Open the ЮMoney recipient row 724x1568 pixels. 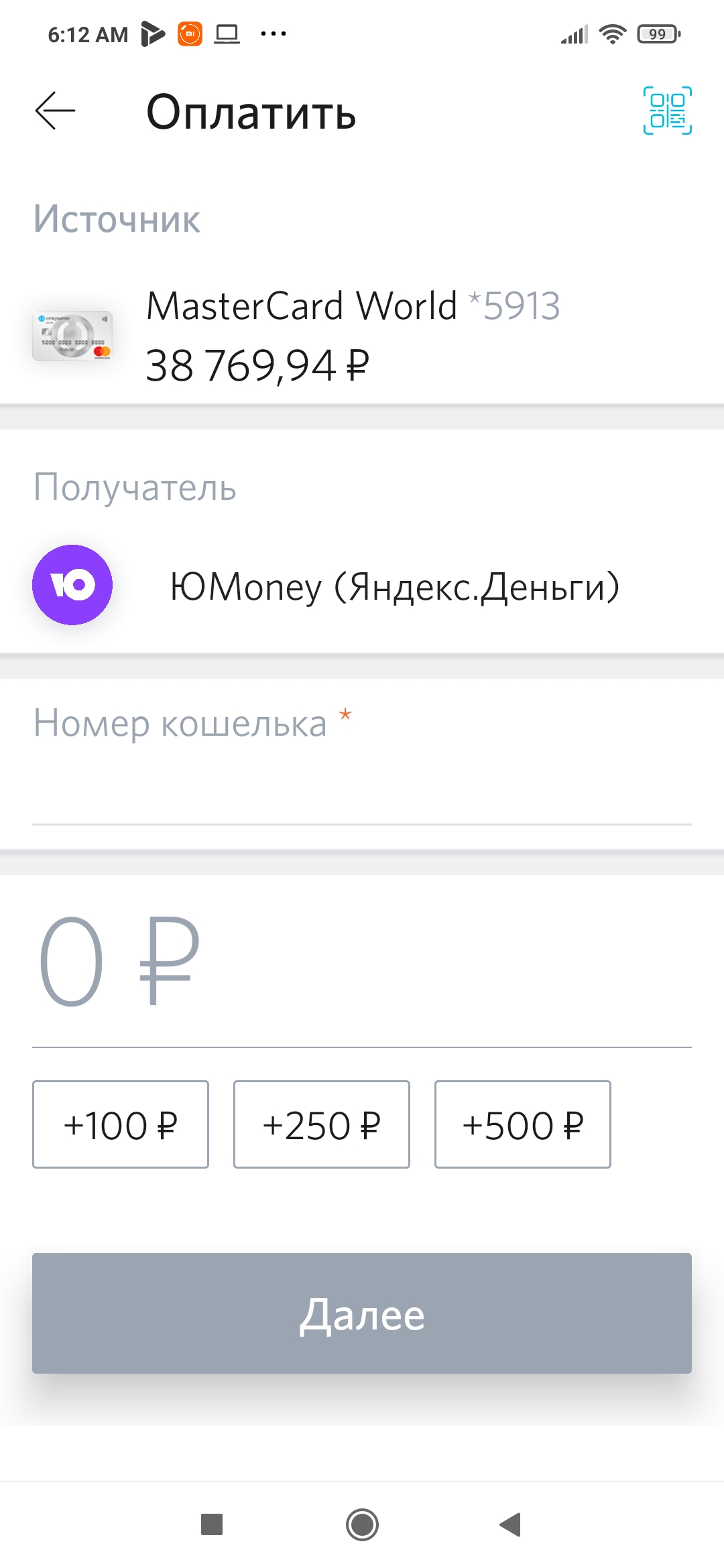(x=362, y=586)
